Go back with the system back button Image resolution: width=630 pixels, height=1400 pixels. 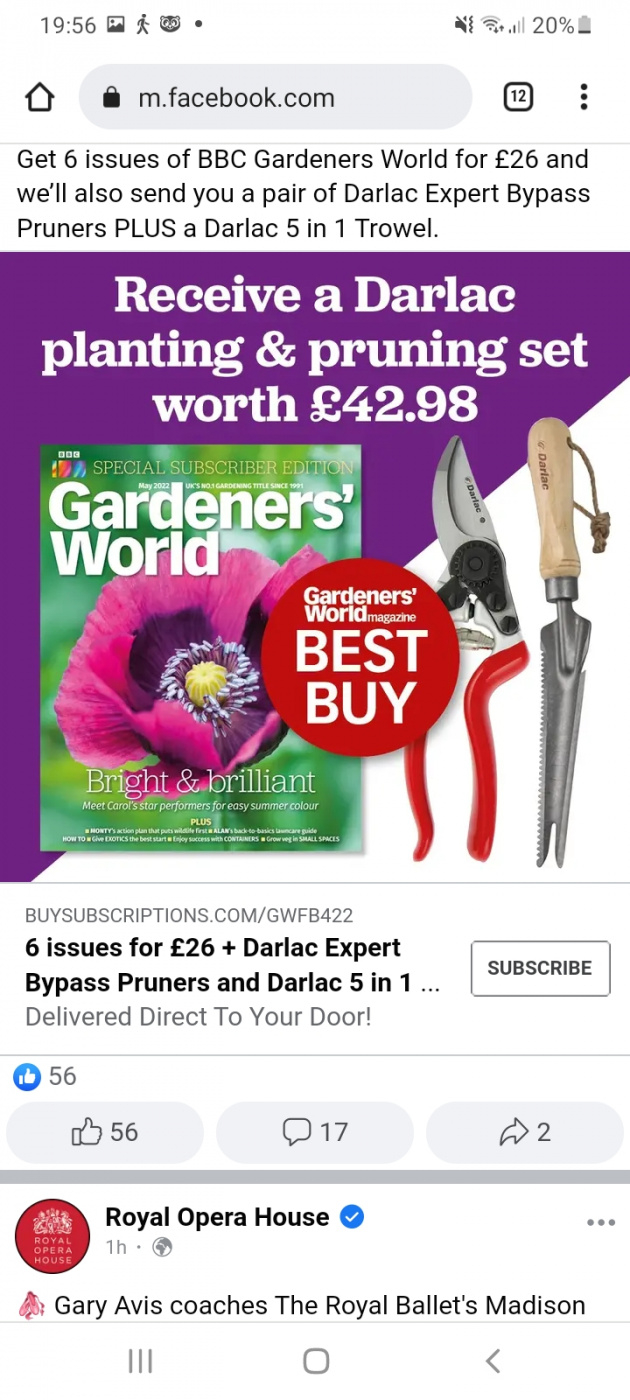click(x=491, y=1361)
